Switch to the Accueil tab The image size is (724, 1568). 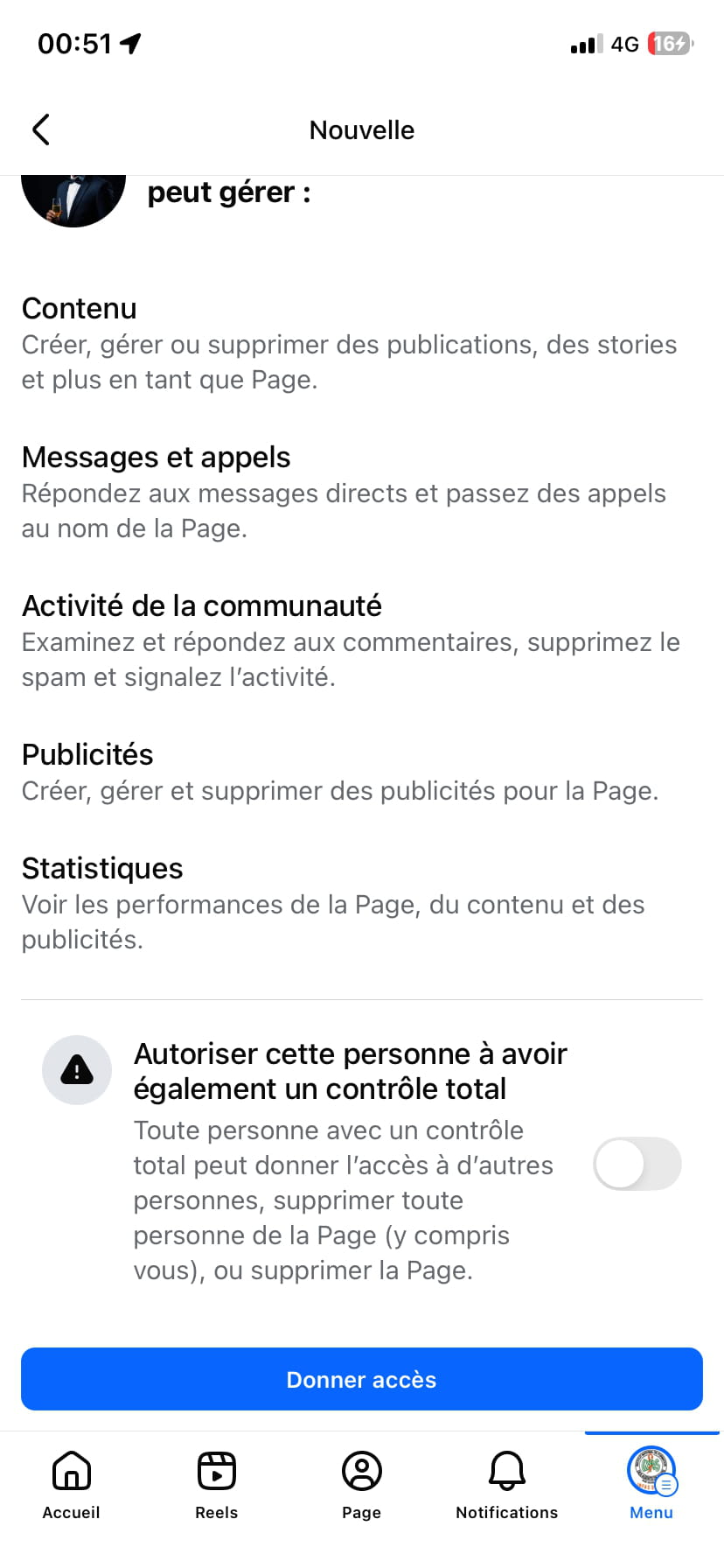72,1484
